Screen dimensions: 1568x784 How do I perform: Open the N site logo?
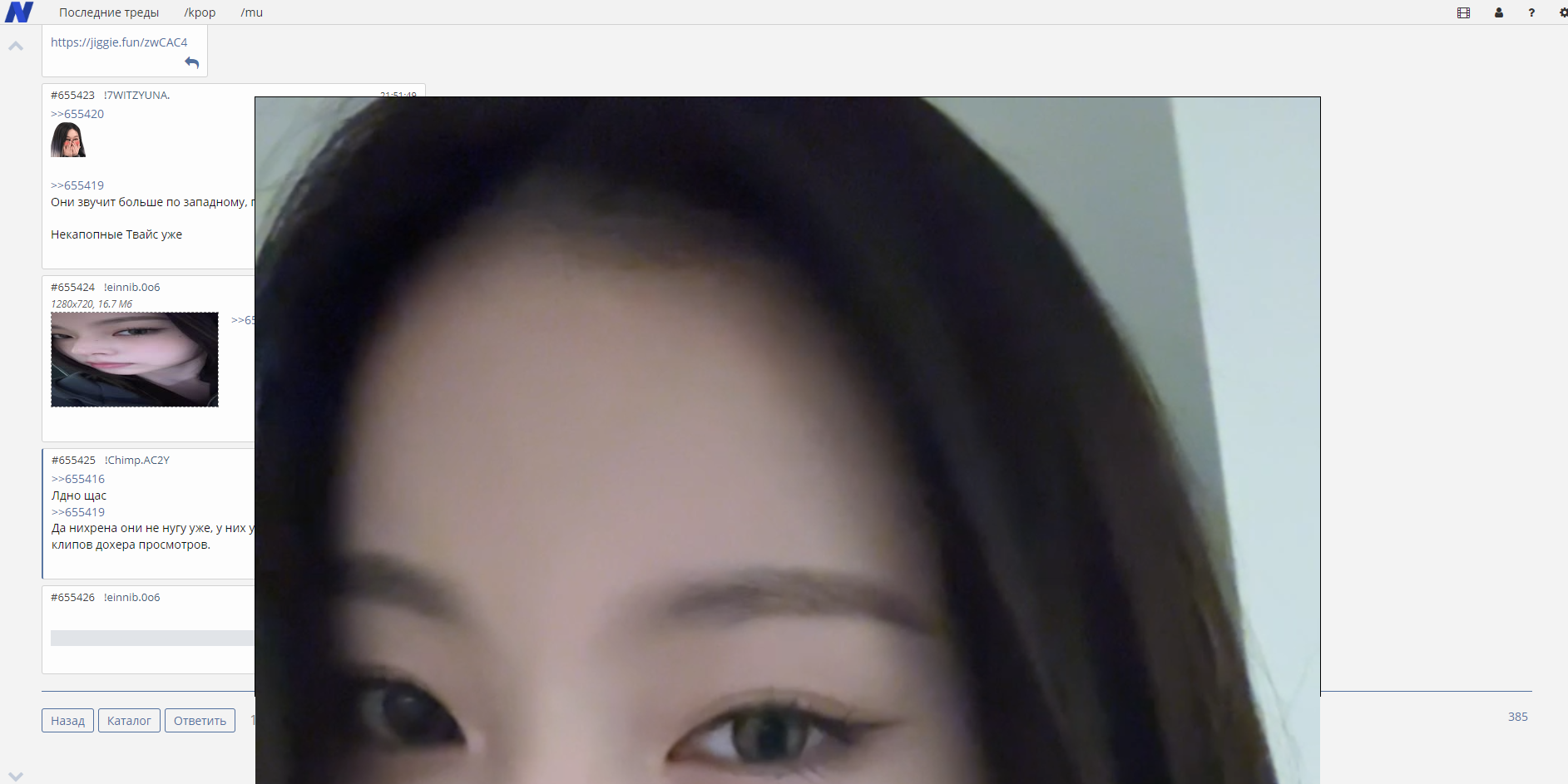click(x=19, y=12)
